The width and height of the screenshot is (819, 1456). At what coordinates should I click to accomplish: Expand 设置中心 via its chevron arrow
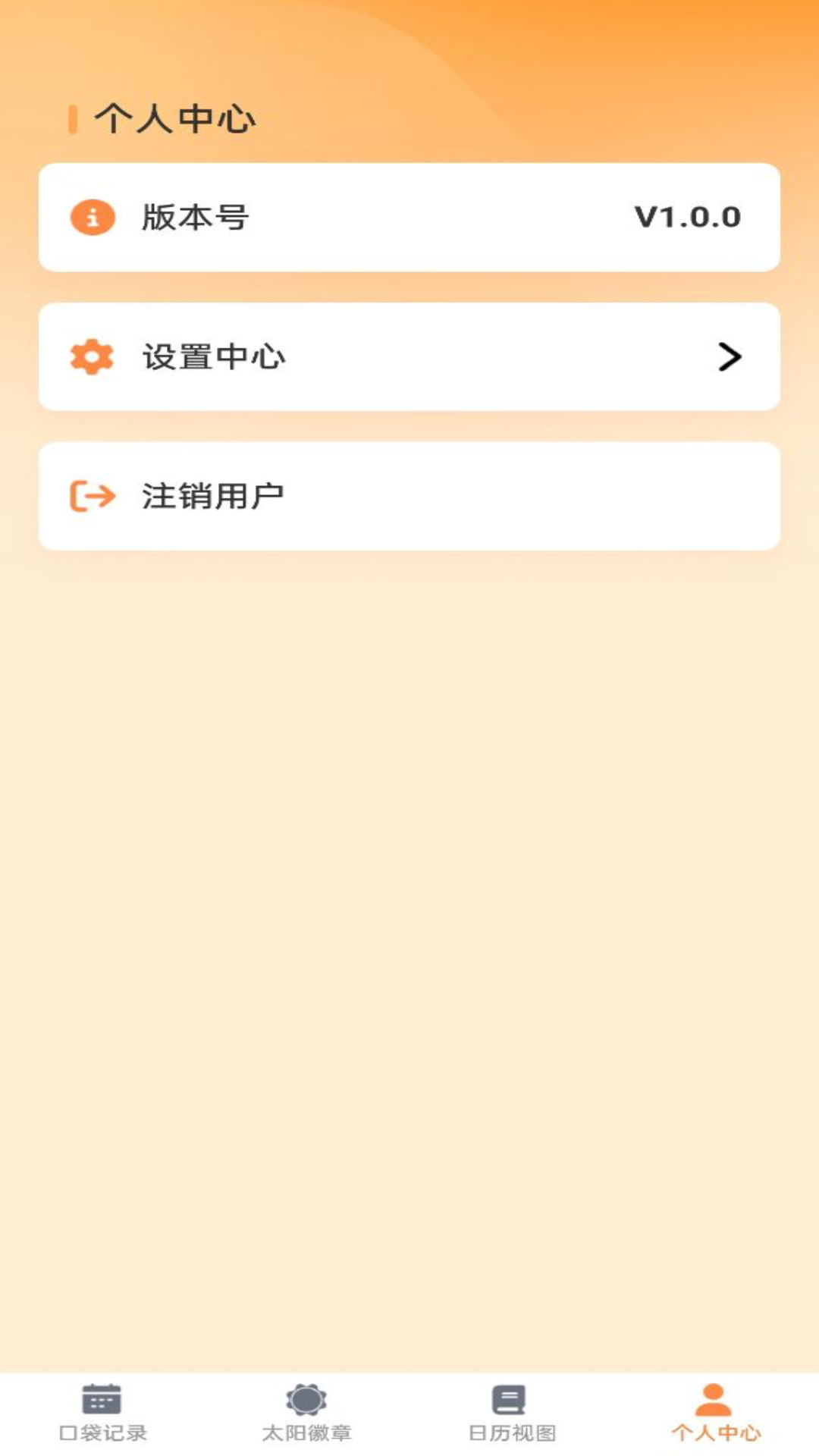730,356
